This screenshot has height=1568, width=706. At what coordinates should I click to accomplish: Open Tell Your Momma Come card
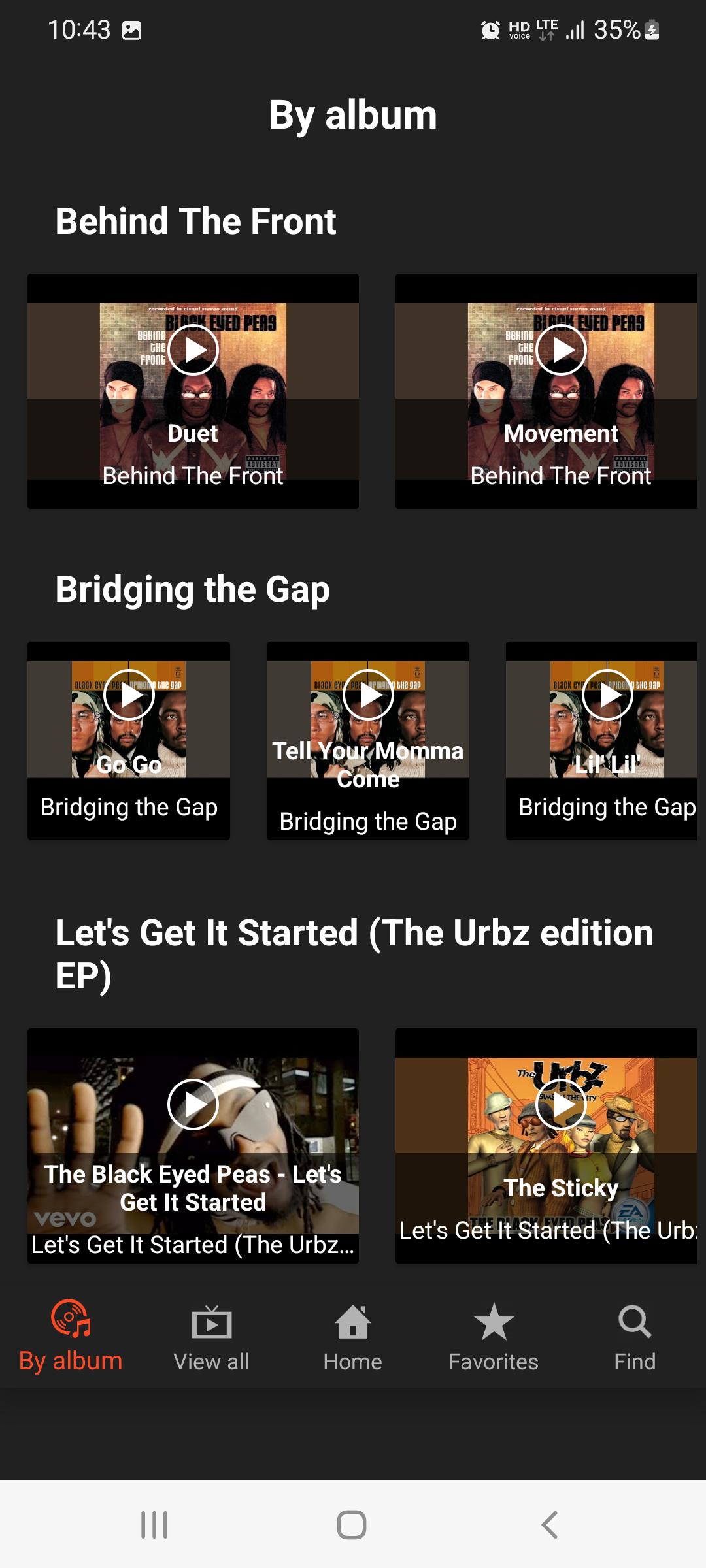368,742
